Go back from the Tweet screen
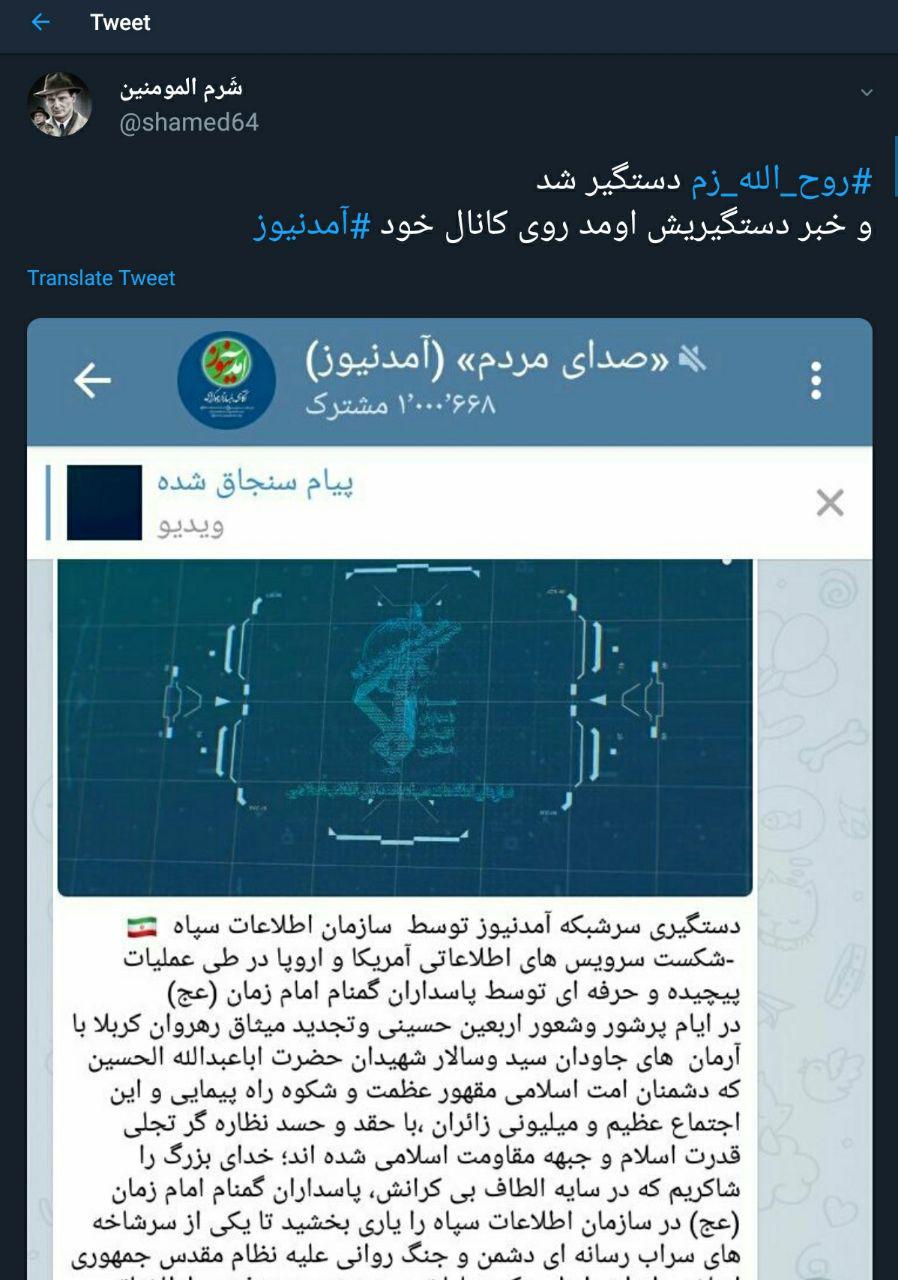This screenshot has height=1280, width=898. [40, 23]
